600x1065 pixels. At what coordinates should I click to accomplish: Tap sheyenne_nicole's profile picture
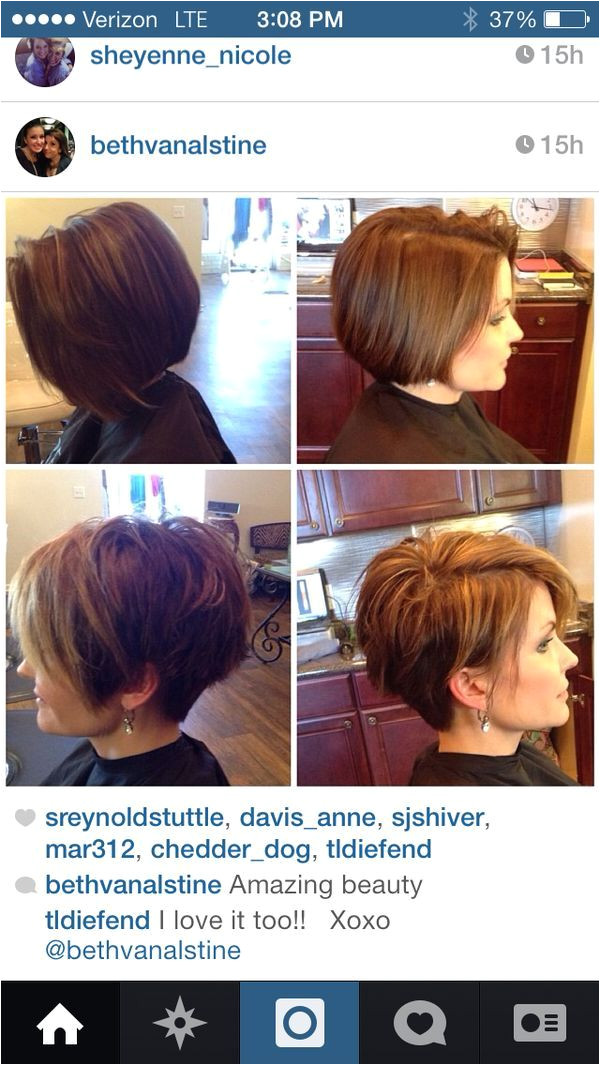point(45,60)
